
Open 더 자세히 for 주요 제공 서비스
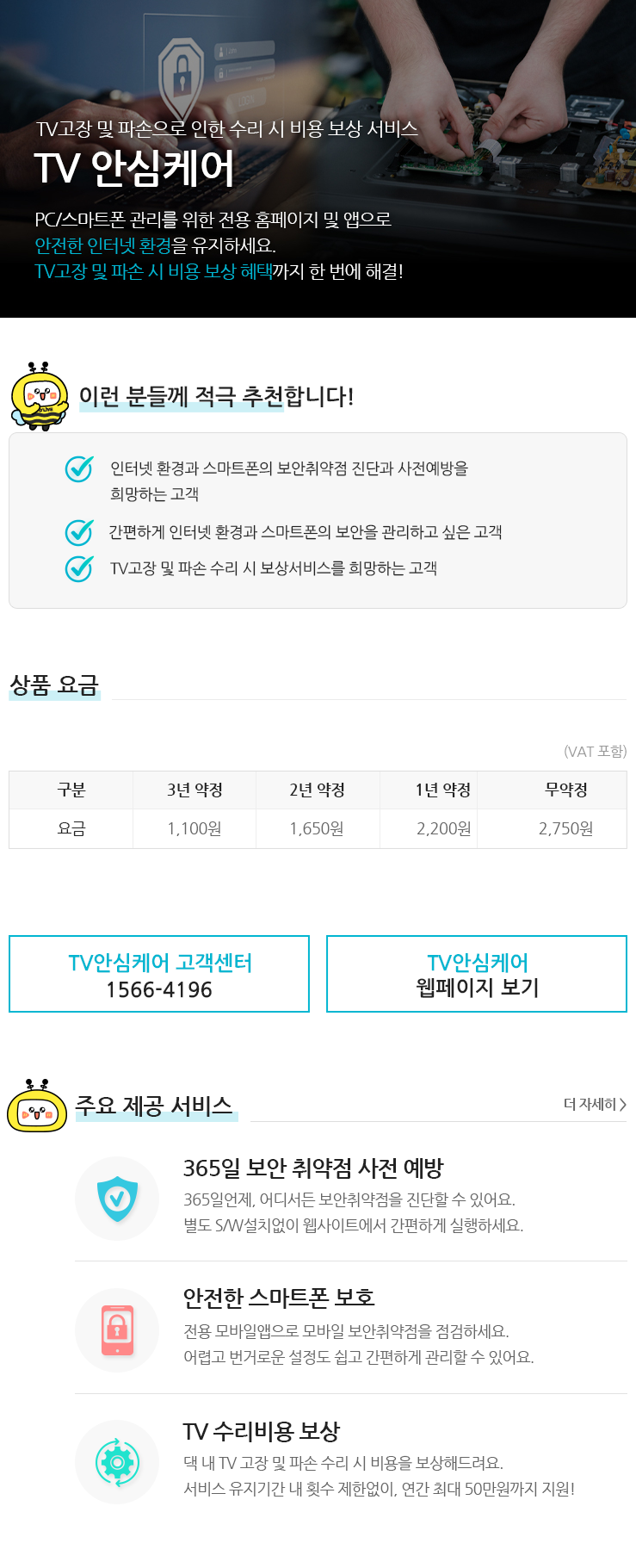pos(595,1104)
